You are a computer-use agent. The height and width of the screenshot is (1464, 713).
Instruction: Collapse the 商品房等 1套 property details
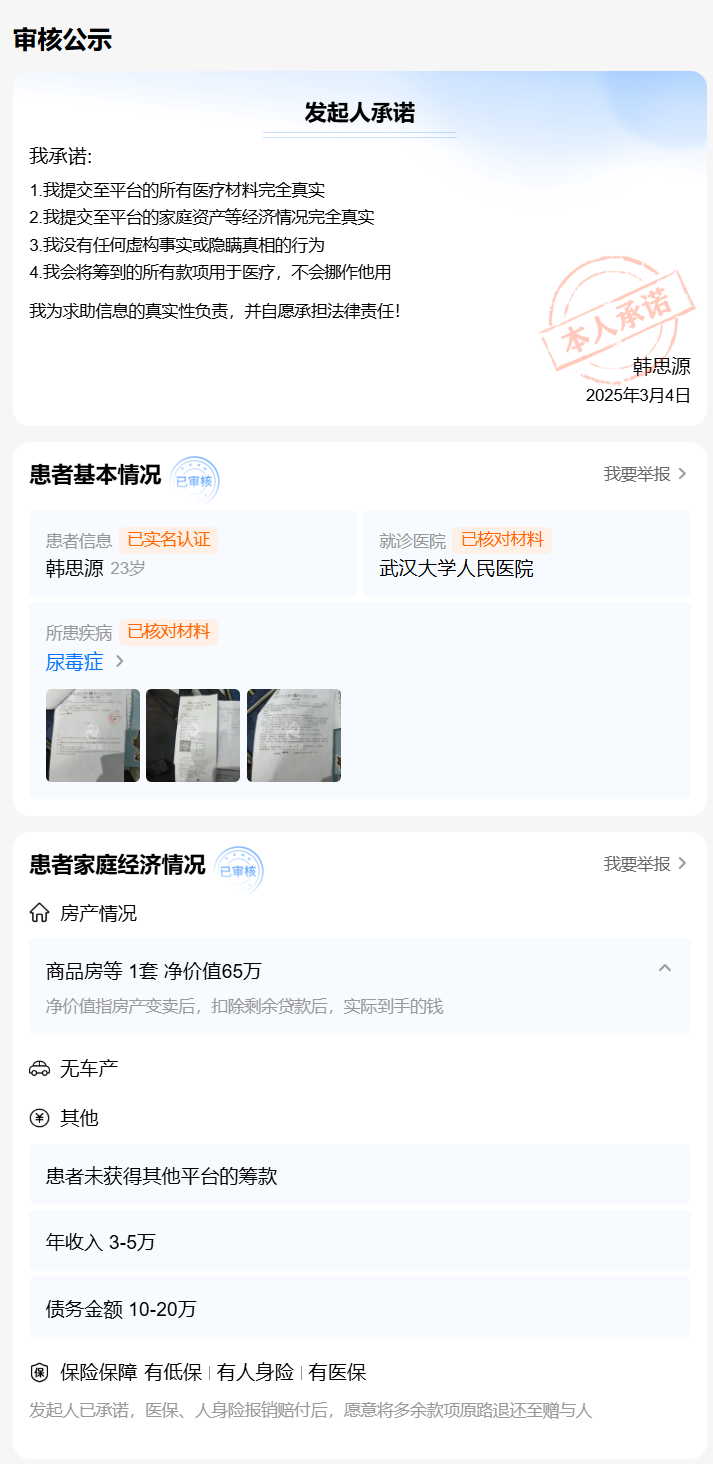[x=665, y=968]
